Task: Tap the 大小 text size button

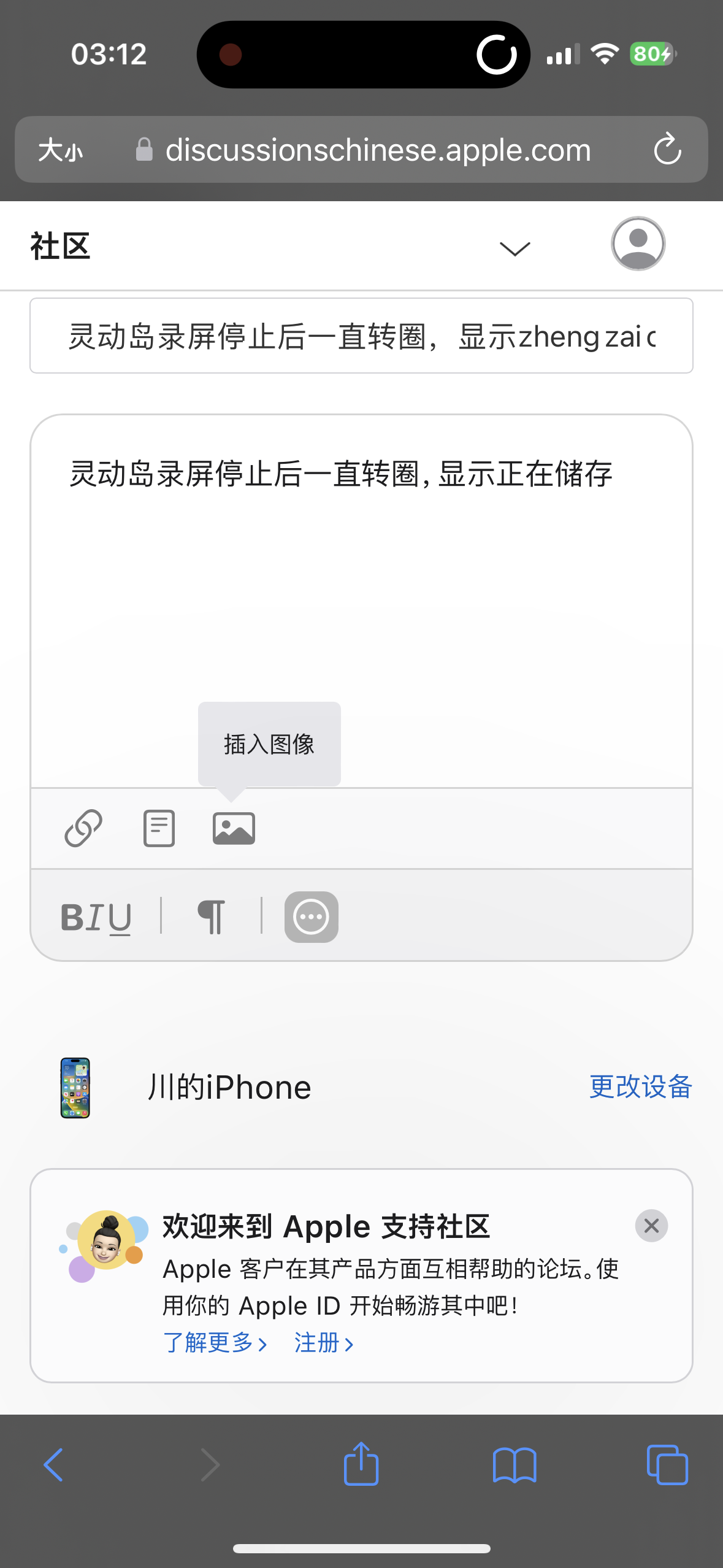Action: click(x=60, y=150)
